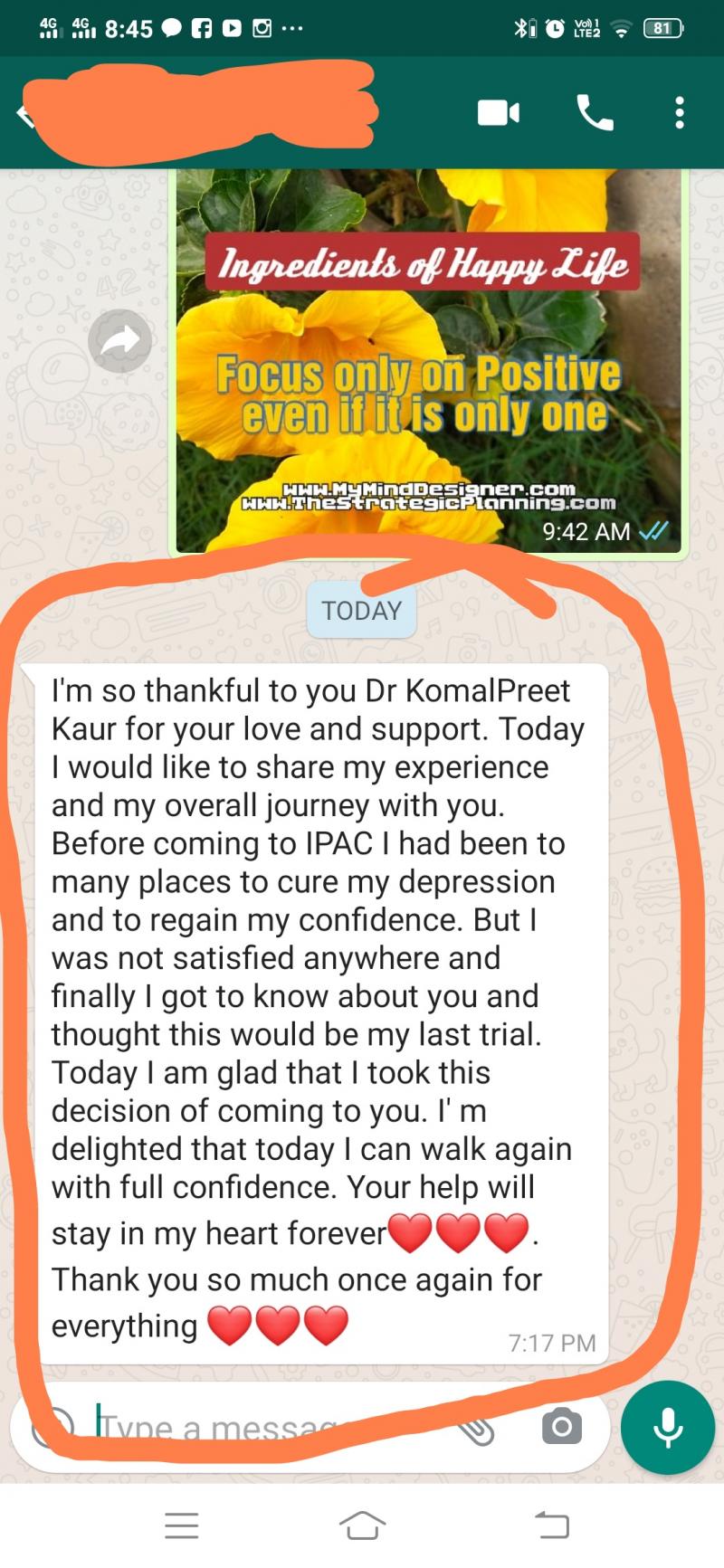724x1568 pixels.
Task: Open the attachment paperclip
Action: [476, 1428]
